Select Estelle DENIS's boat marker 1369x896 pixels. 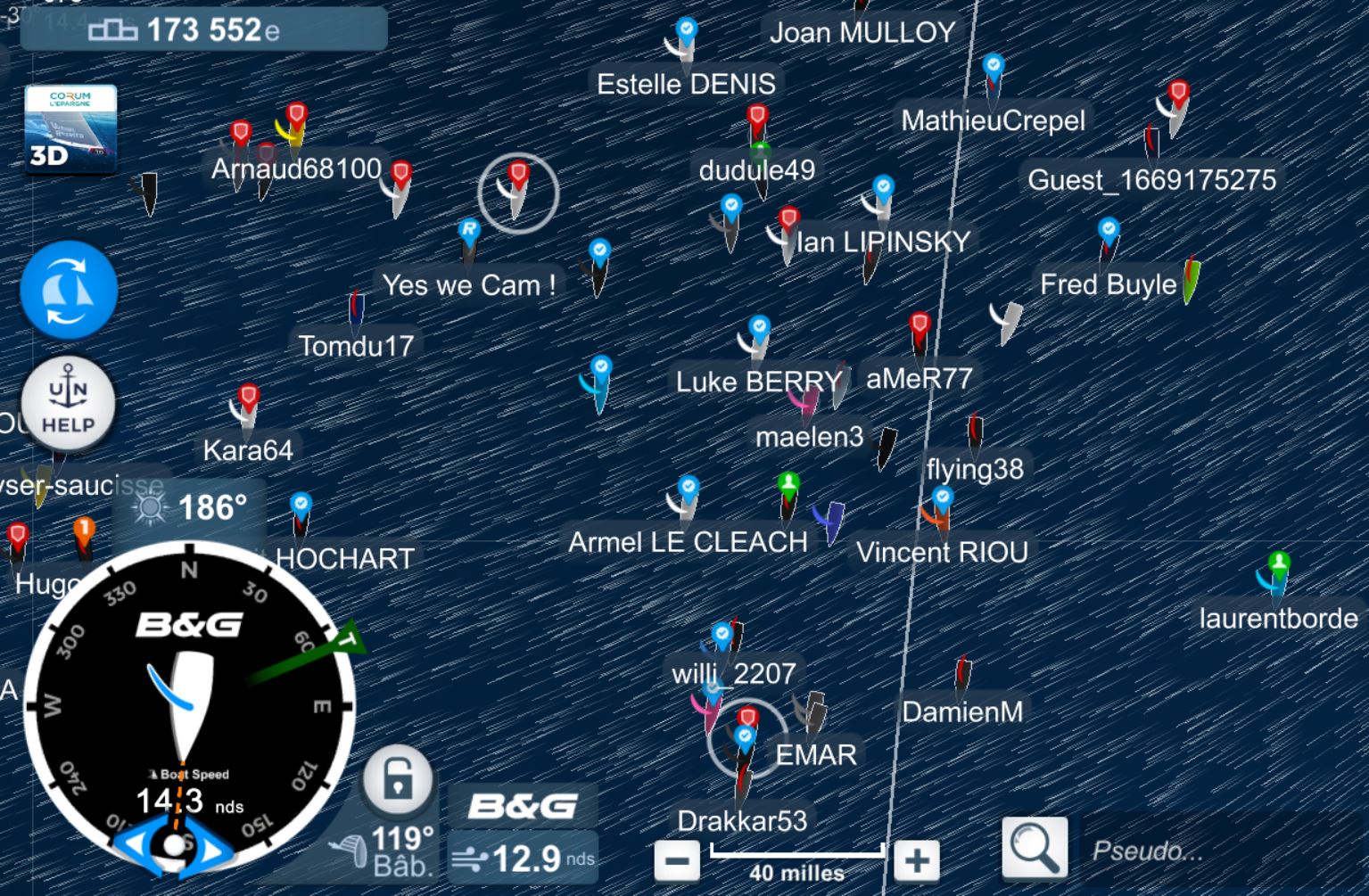pyautogui.click(x=685, y=41)
